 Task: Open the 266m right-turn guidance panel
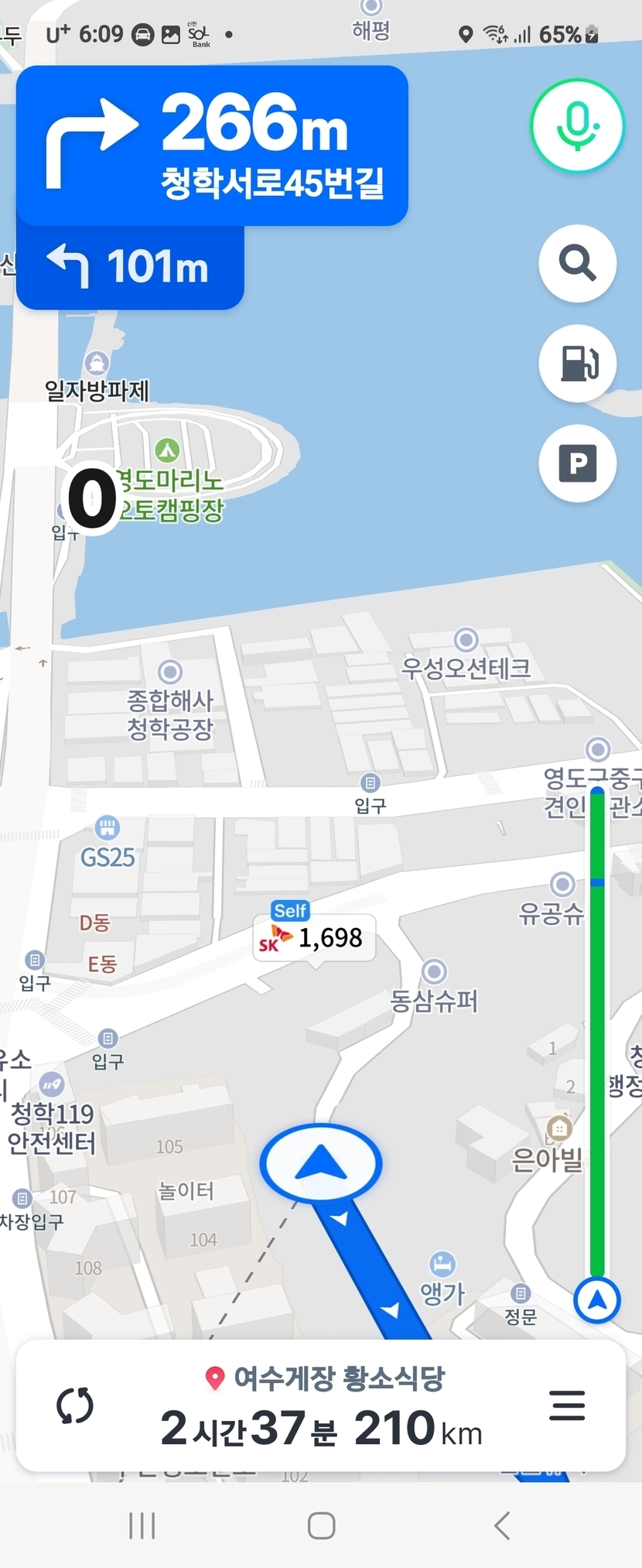(212, 146)
